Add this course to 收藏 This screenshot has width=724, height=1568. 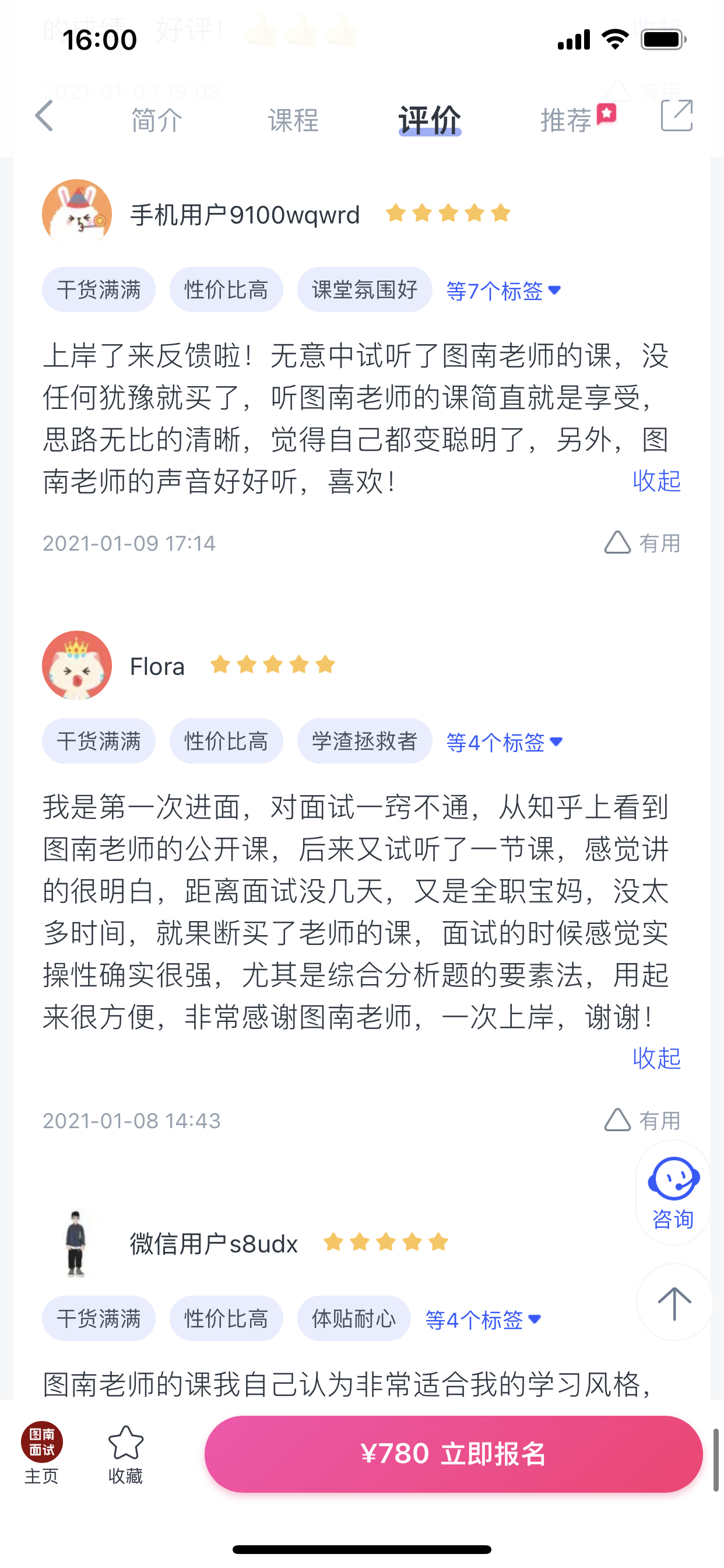125,1454
